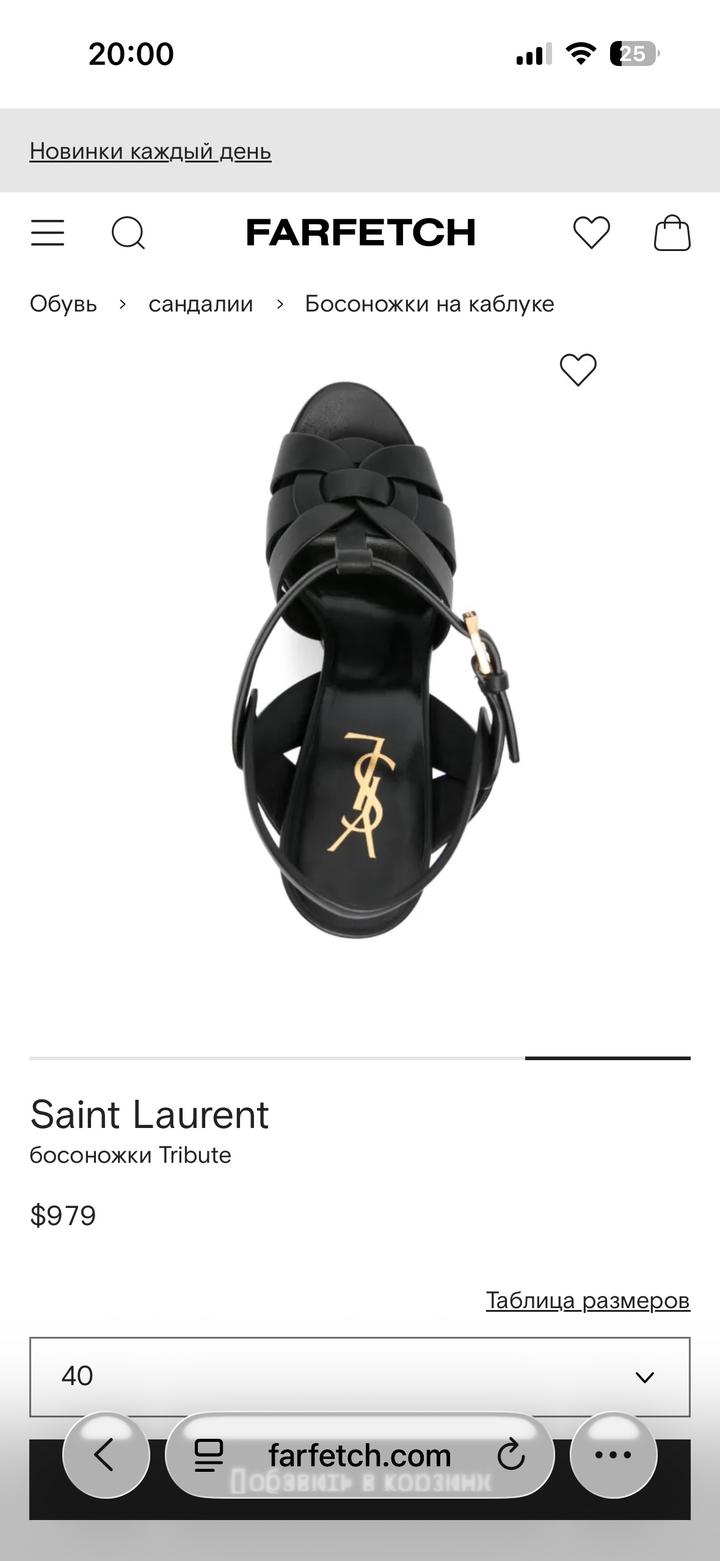Select the 'сандалии' breadcrumb

200,304
